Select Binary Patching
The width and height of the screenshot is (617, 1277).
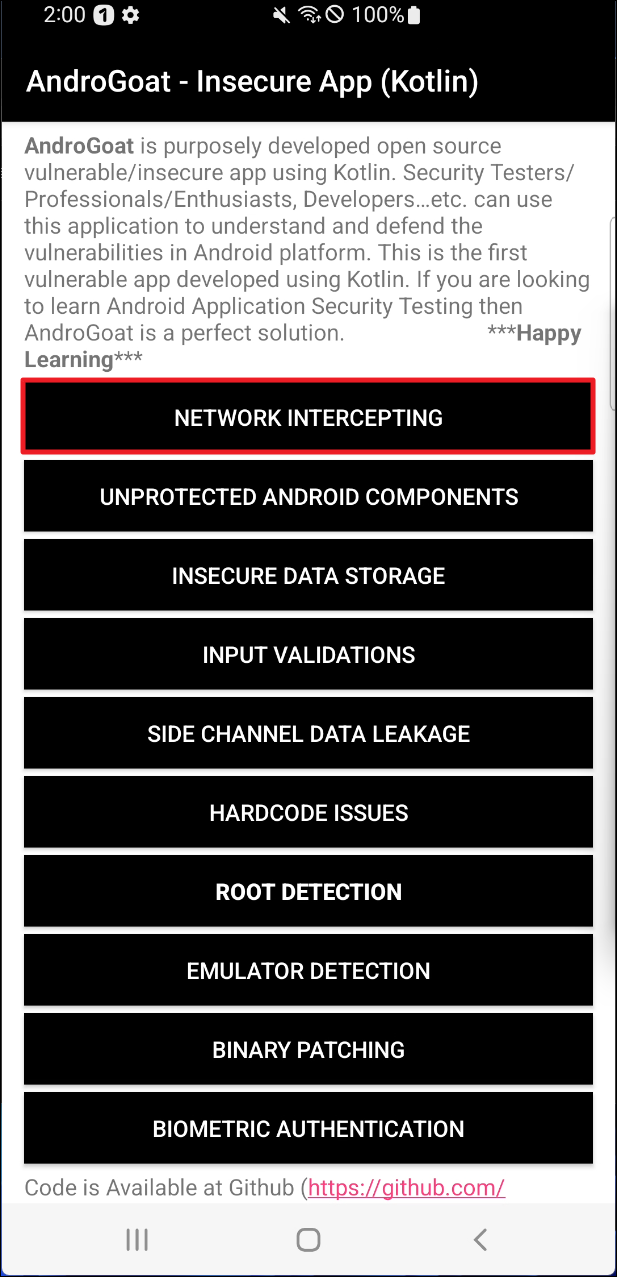(308, 1049)
